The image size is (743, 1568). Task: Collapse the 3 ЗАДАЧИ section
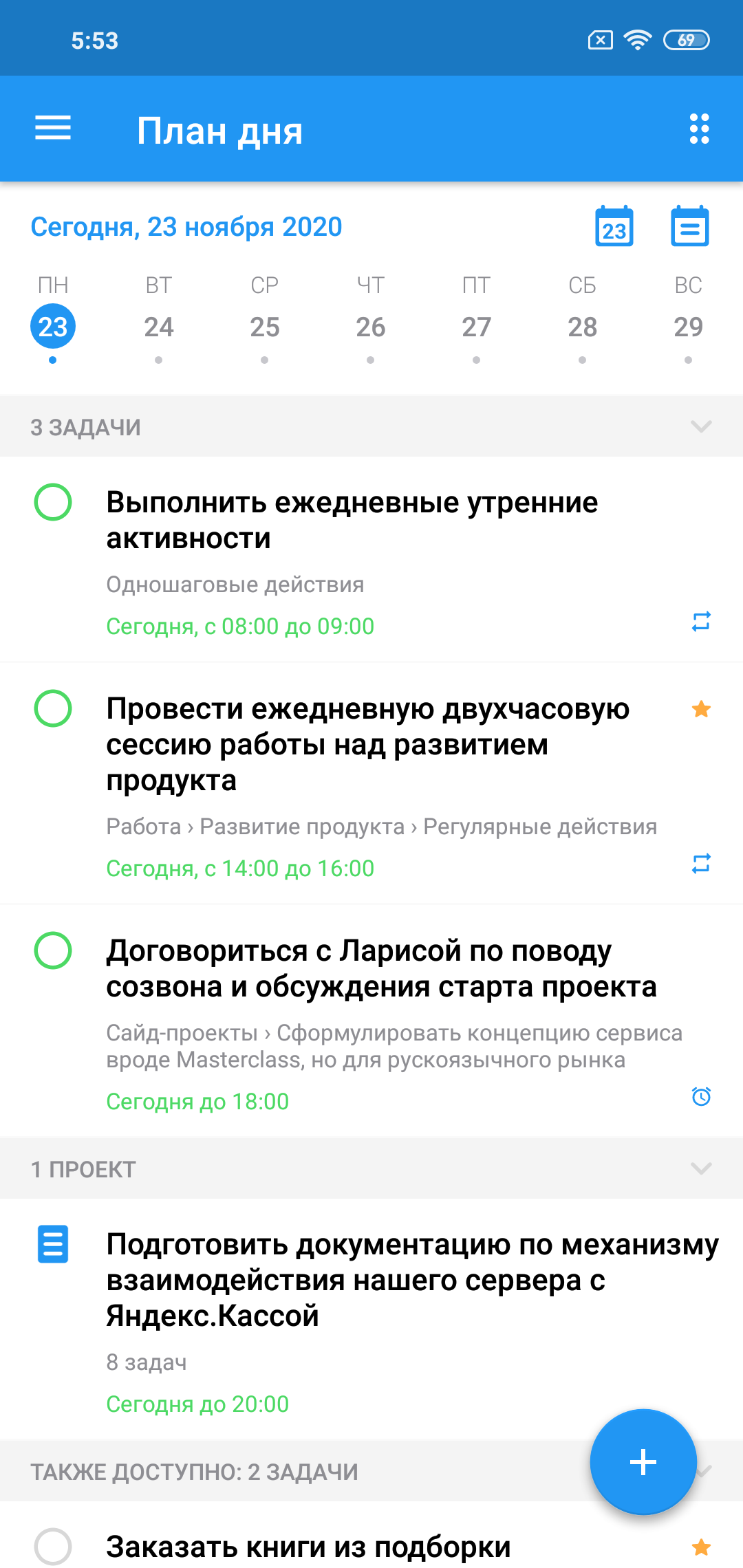tap(700, 426)
